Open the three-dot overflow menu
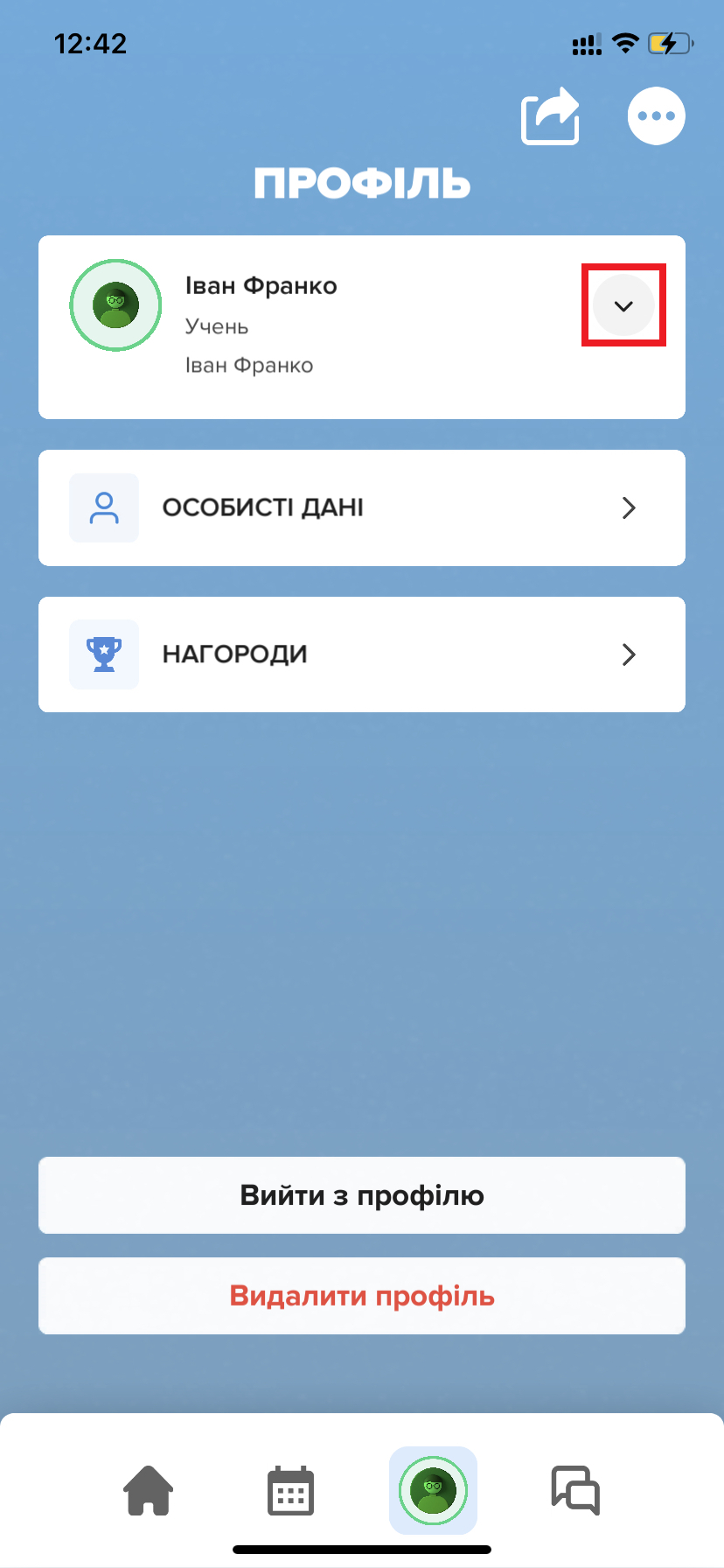The width and height of the screenshot is (724, 1568). tap(656, 116)
